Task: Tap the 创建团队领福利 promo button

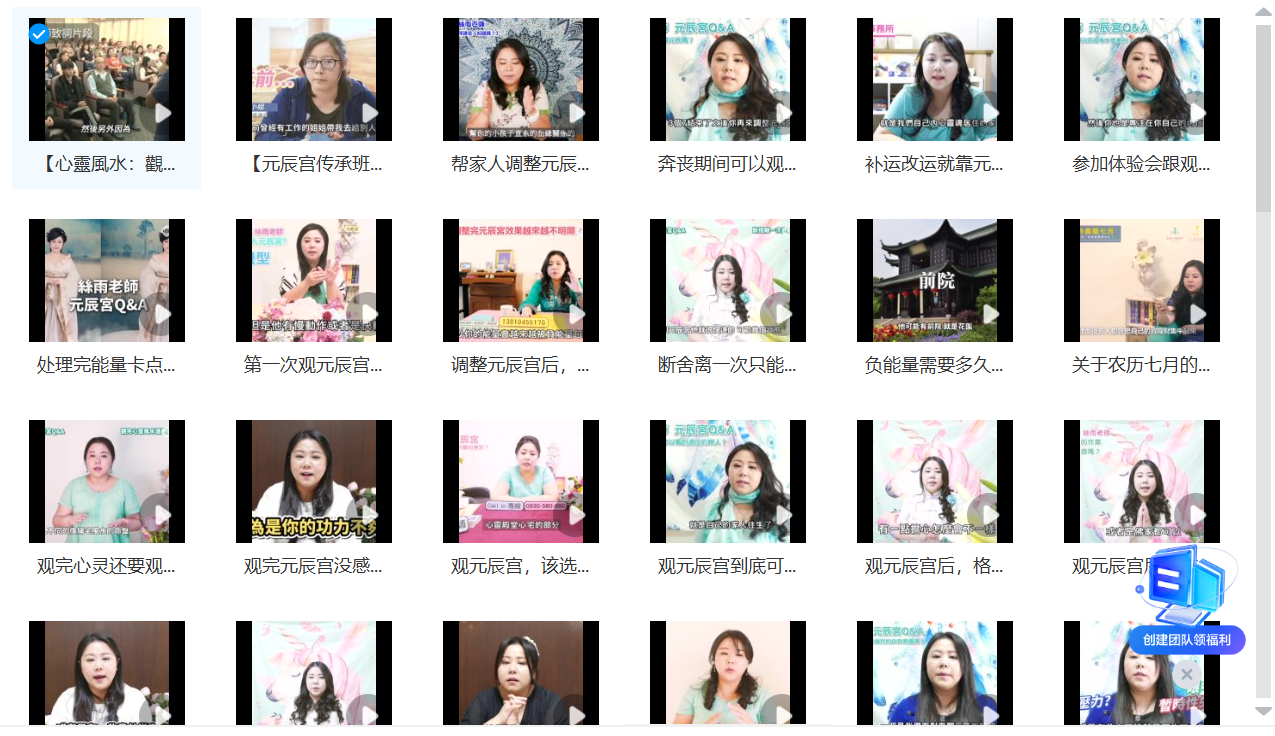Action: click(1187, 640)
